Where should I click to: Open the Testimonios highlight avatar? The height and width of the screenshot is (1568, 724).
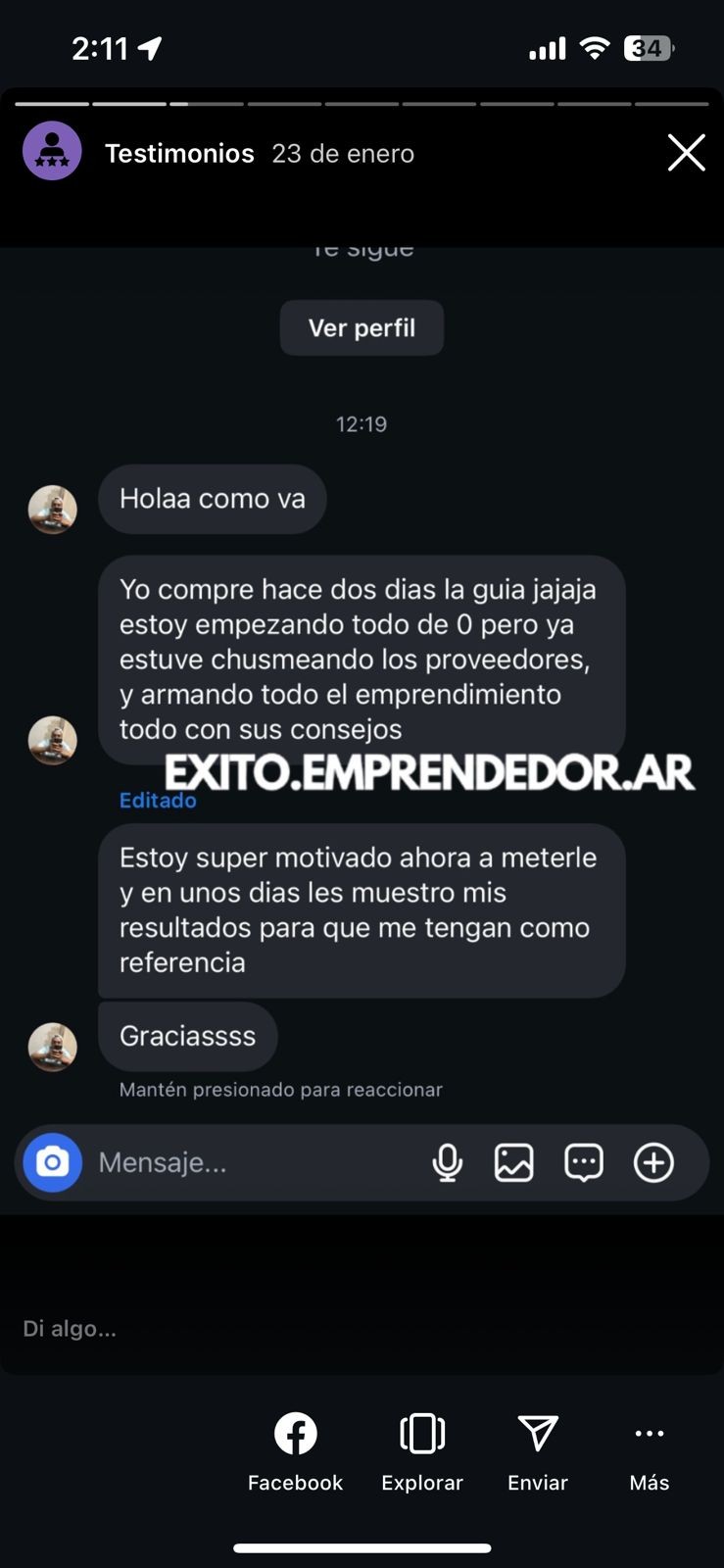click(x=52, y=152)
